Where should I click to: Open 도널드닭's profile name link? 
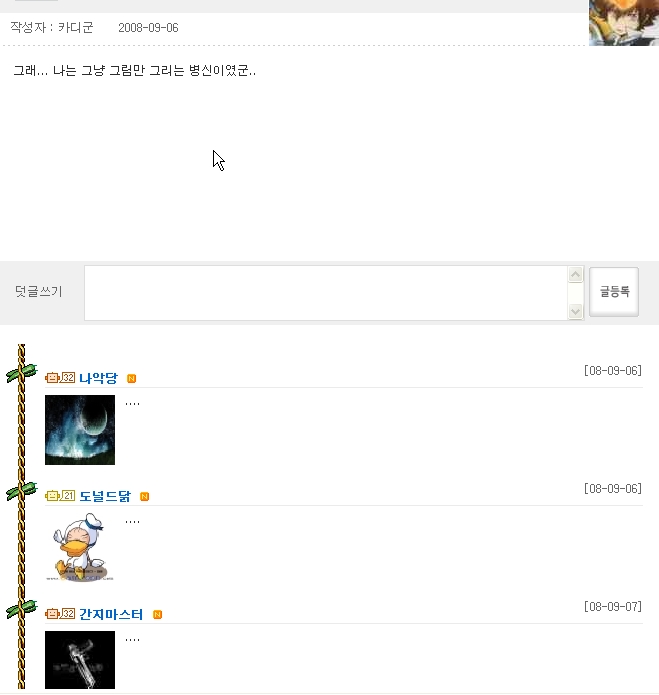click(x=105, y=496)
